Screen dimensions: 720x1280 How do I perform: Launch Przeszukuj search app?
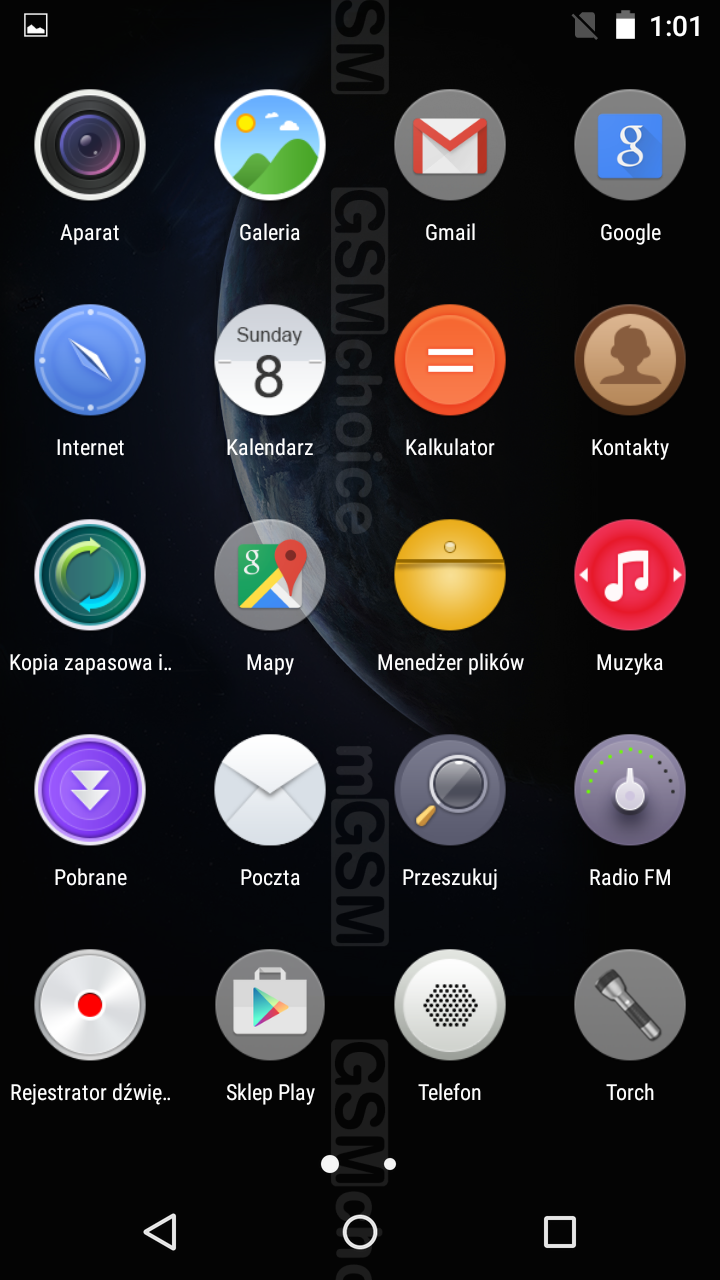pos(450,790)
